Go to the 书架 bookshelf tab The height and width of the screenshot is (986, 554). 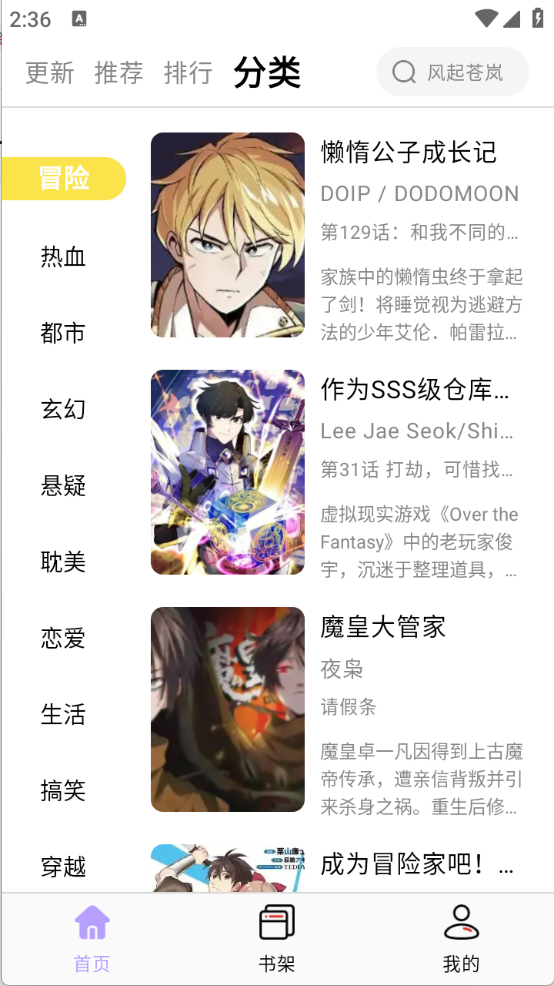tap(277, 939)
